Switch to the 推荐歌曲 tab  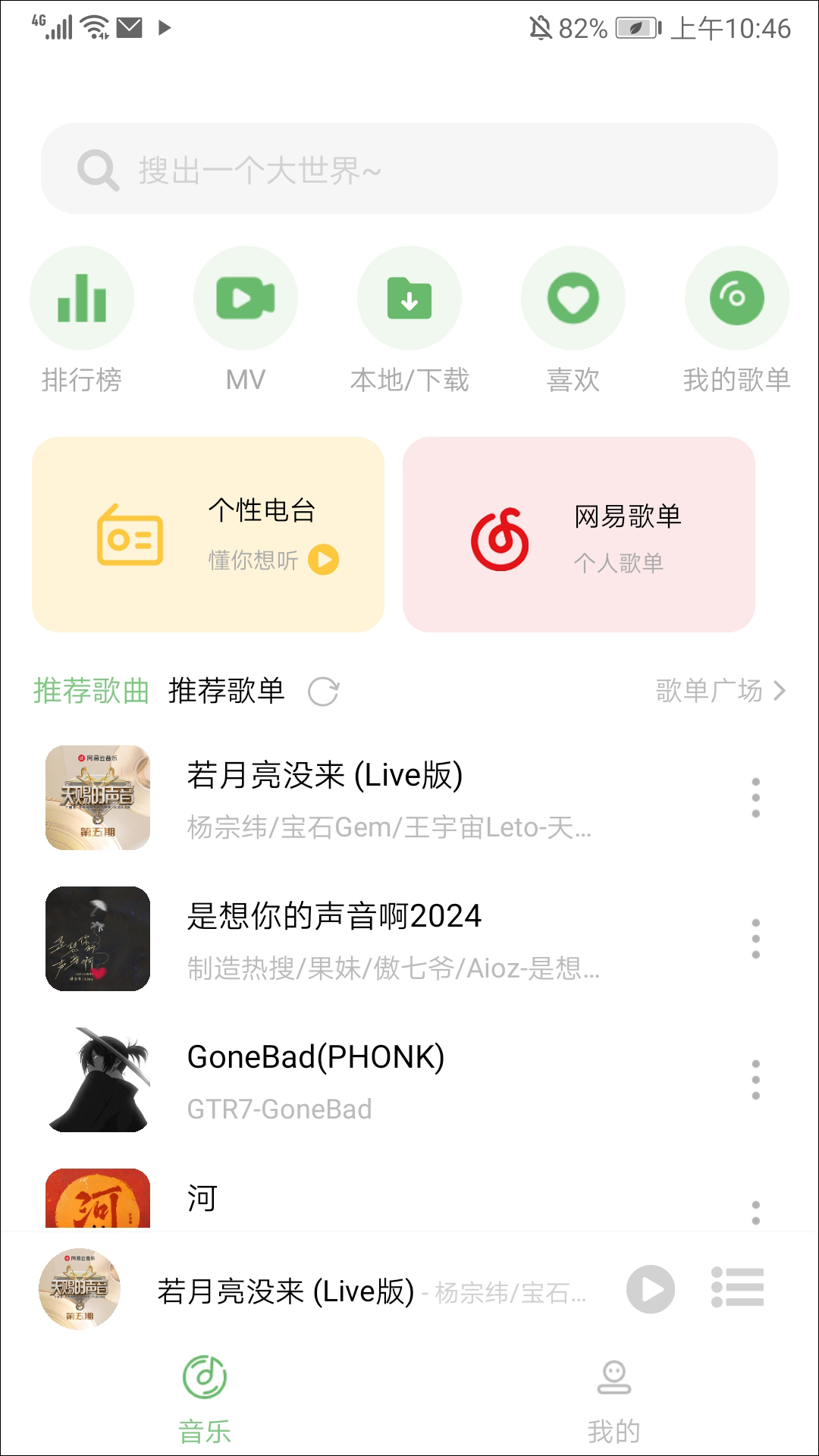click(91, 691)
